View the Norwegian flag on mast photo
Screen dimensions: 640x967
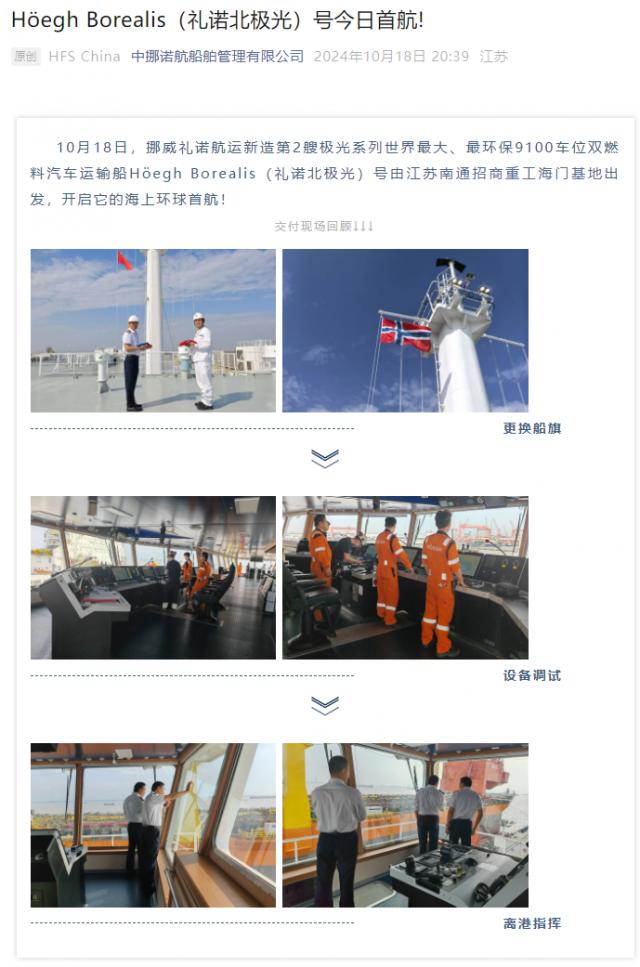[x=405, y=330]
